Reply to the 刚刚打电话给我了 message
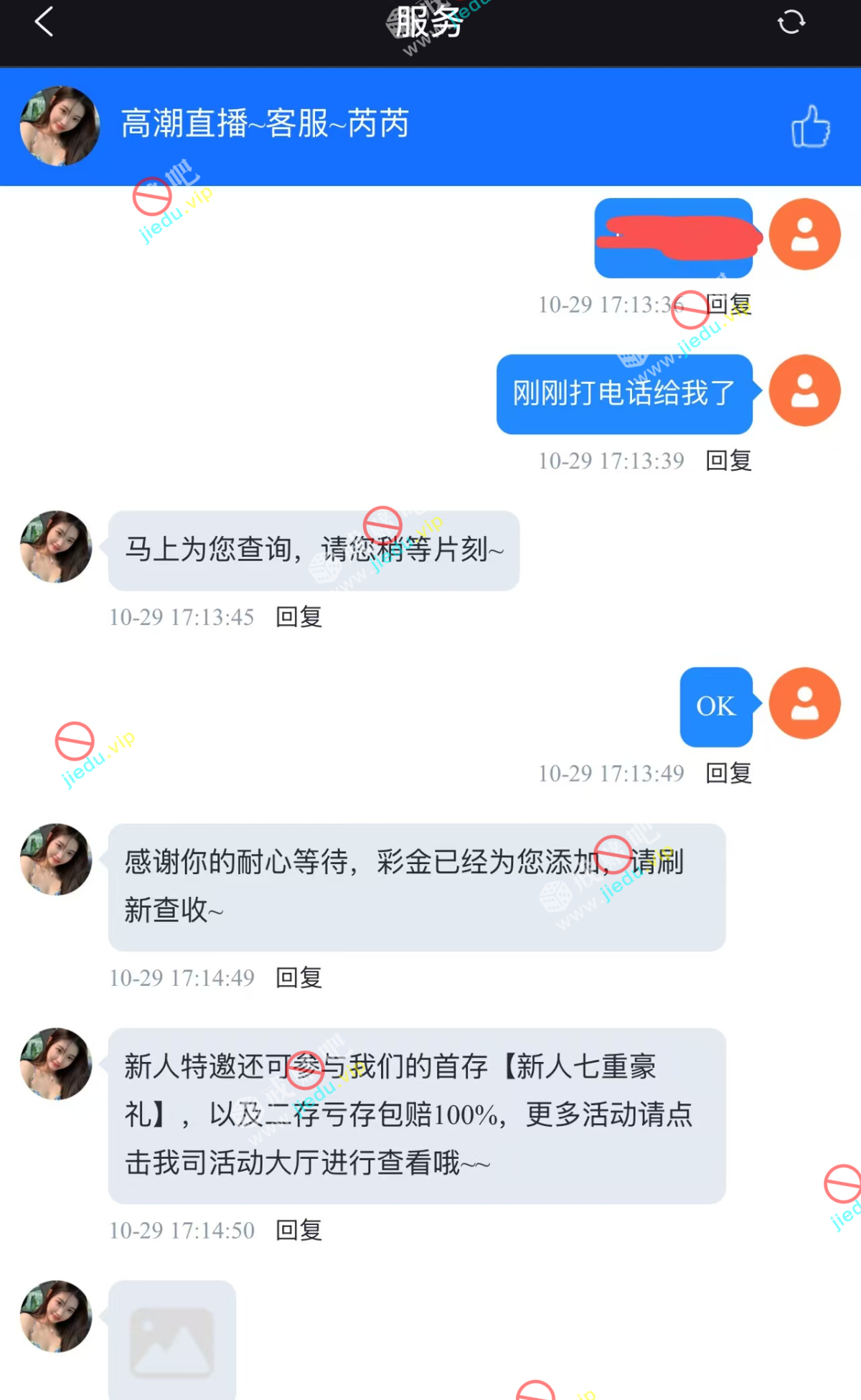This screenshot has width=861, height=1400. [x=728, y=461]
